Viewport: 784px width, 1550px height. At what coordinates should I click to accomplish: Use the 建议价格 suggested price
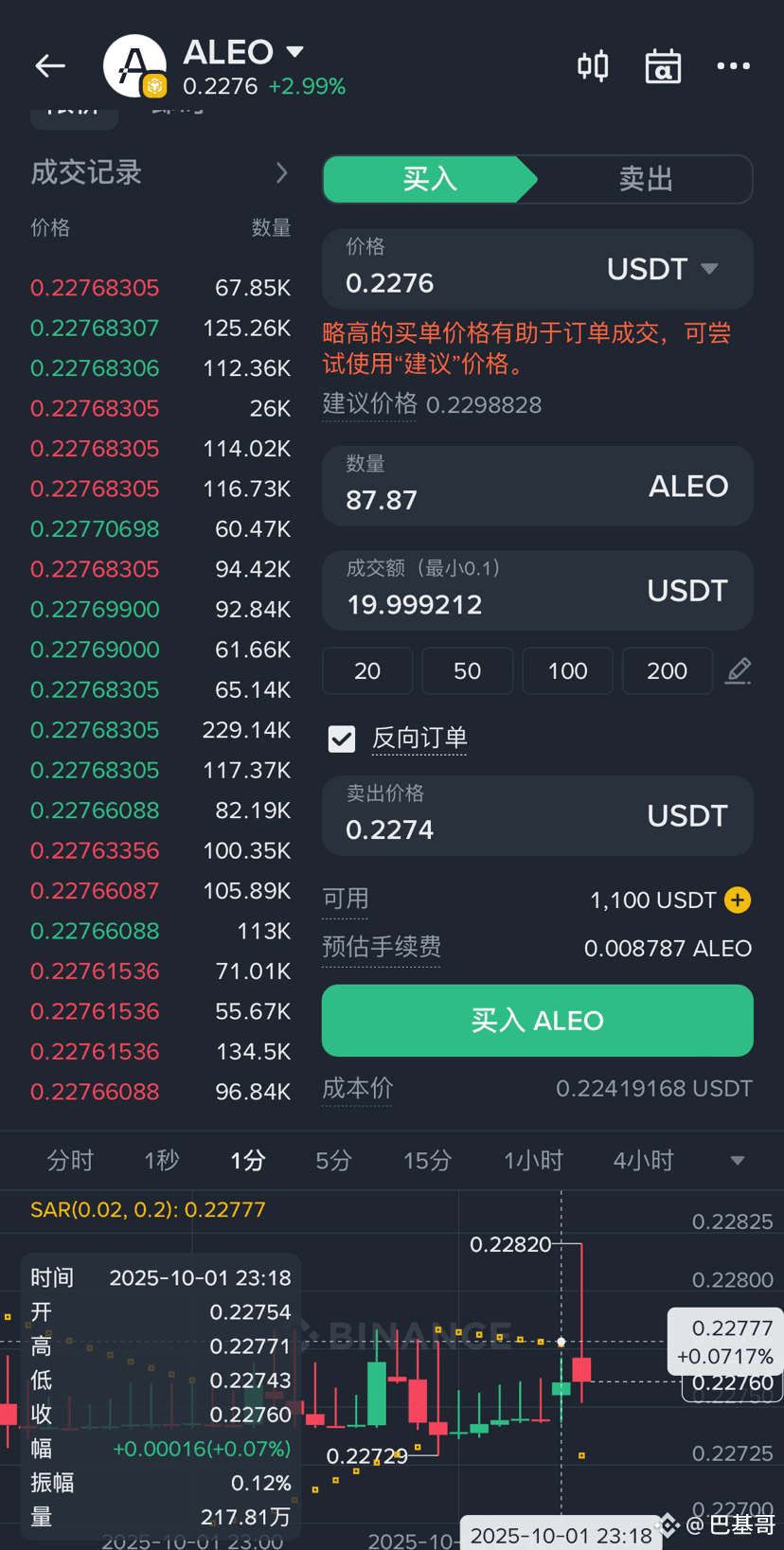(x=483, y=405)
